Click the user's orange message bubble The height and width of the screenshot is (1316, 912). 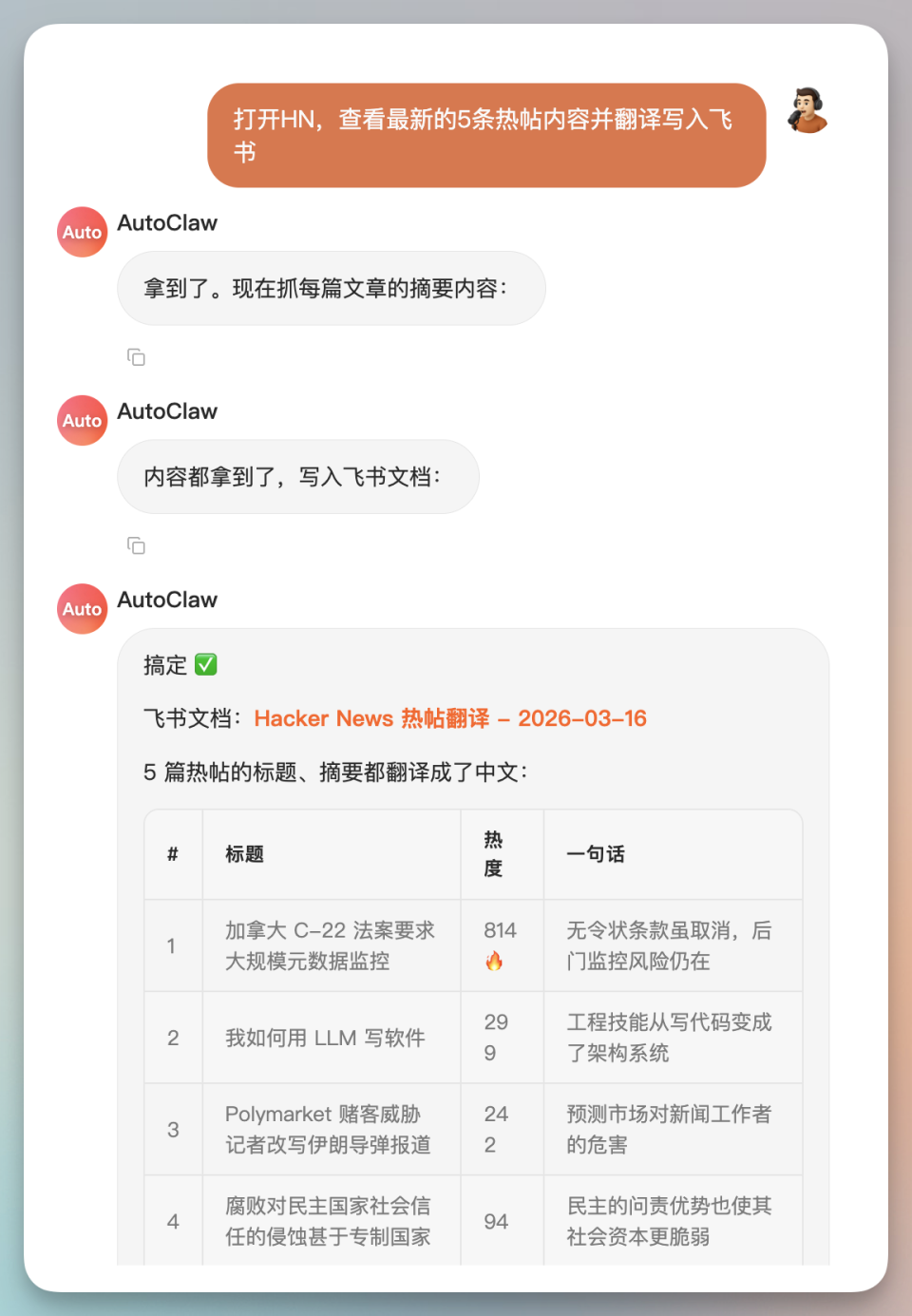click(486, 135)
